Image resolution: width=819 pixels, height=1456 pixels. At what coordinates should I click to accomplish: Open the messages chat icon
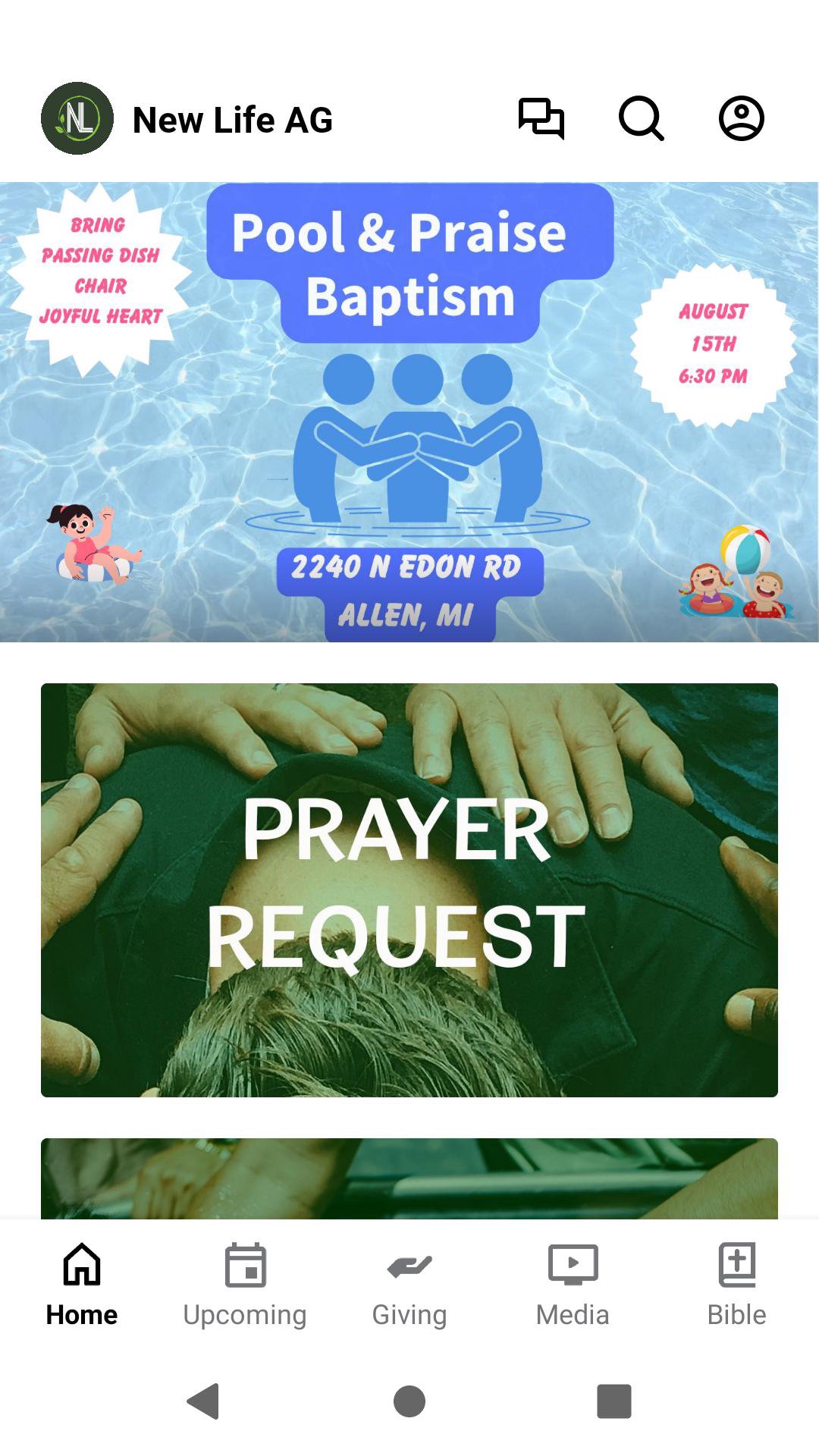[541, 119]
